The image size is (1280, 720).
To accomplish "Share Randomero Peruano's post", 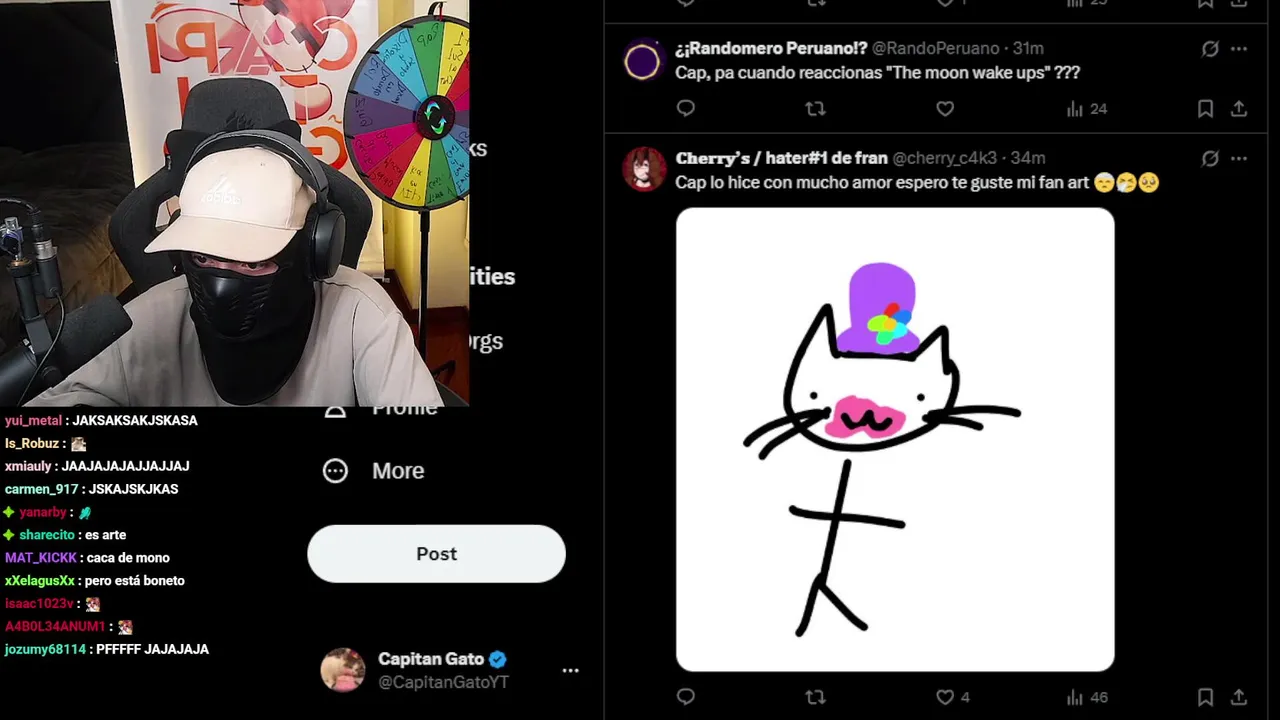I will [x=1239, y=108].
